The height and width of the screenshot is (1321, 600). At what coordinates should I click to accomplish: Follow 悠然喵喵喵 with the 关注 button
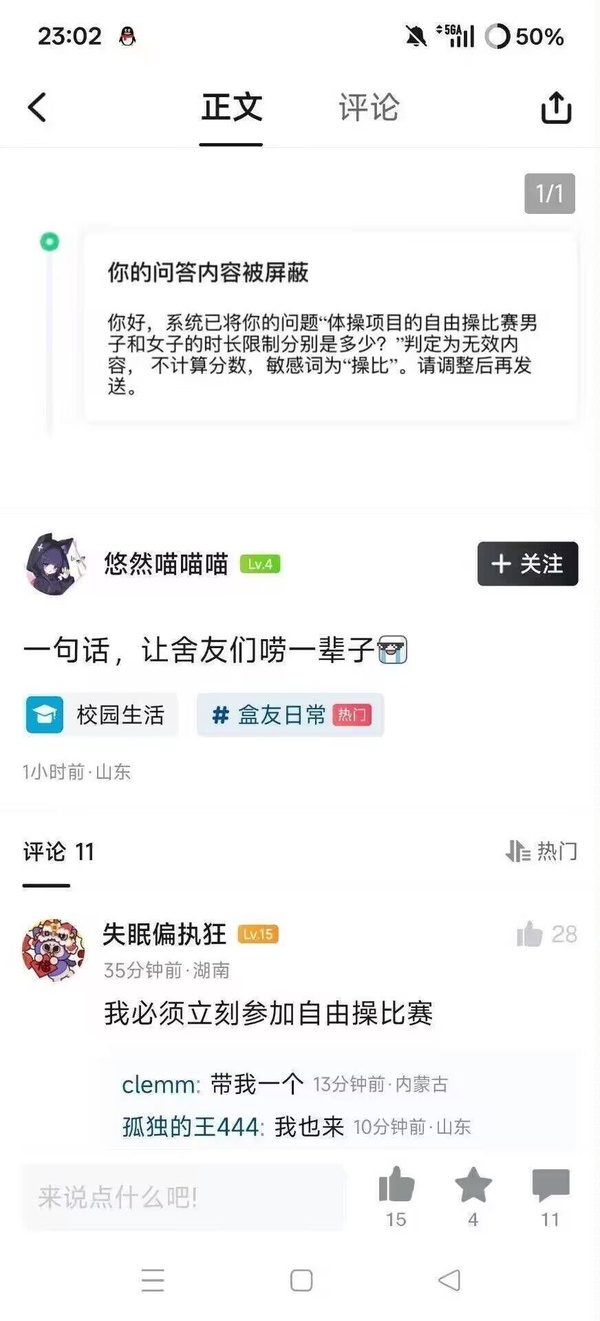[x=527, y=564]
